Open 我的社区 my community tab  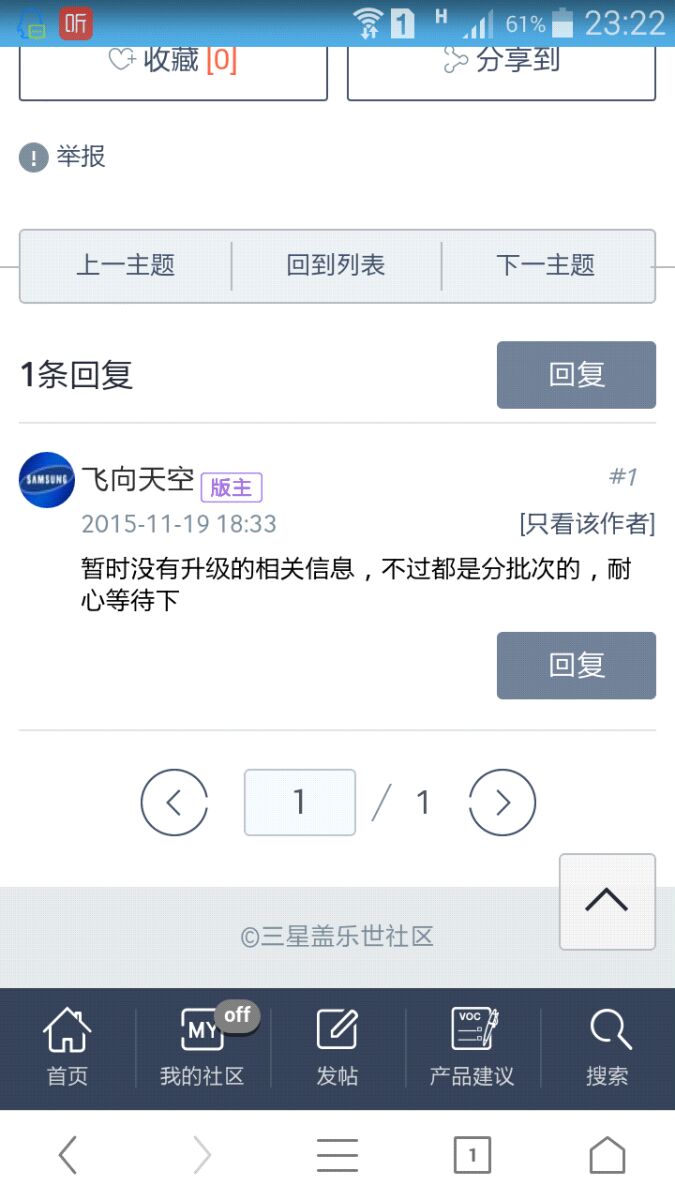(x=203, y=1048)
